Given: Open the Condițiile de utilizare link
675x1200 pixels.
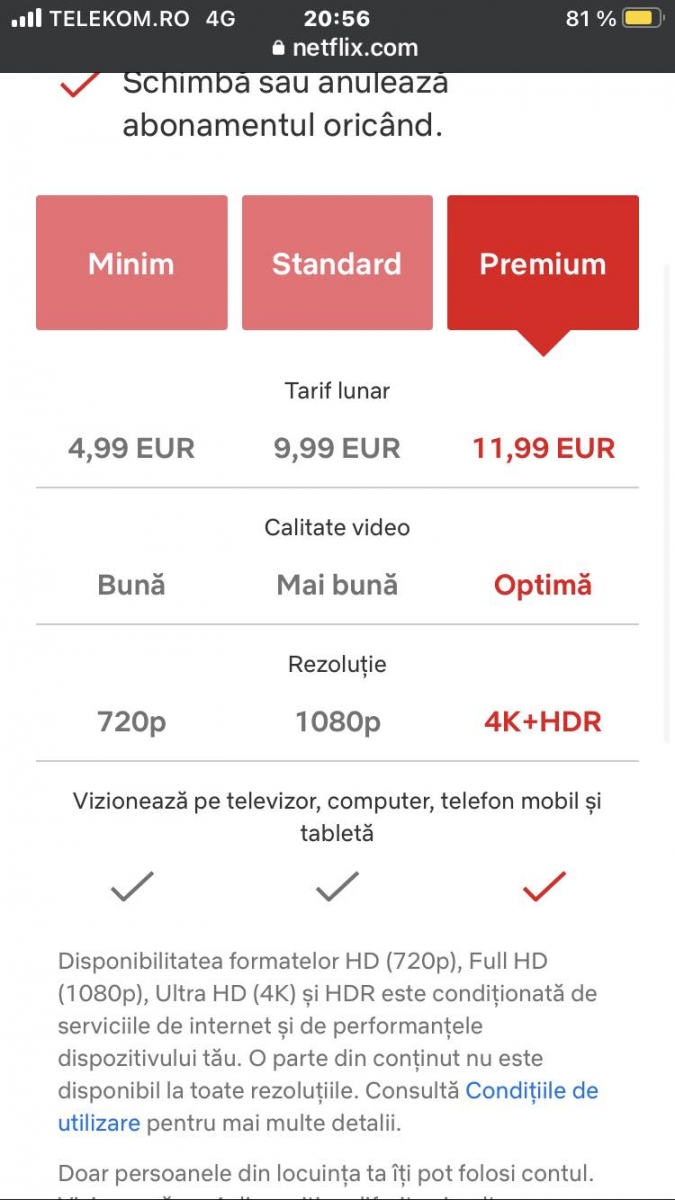Looking at the screenshot, I should tap(531, 1091).
